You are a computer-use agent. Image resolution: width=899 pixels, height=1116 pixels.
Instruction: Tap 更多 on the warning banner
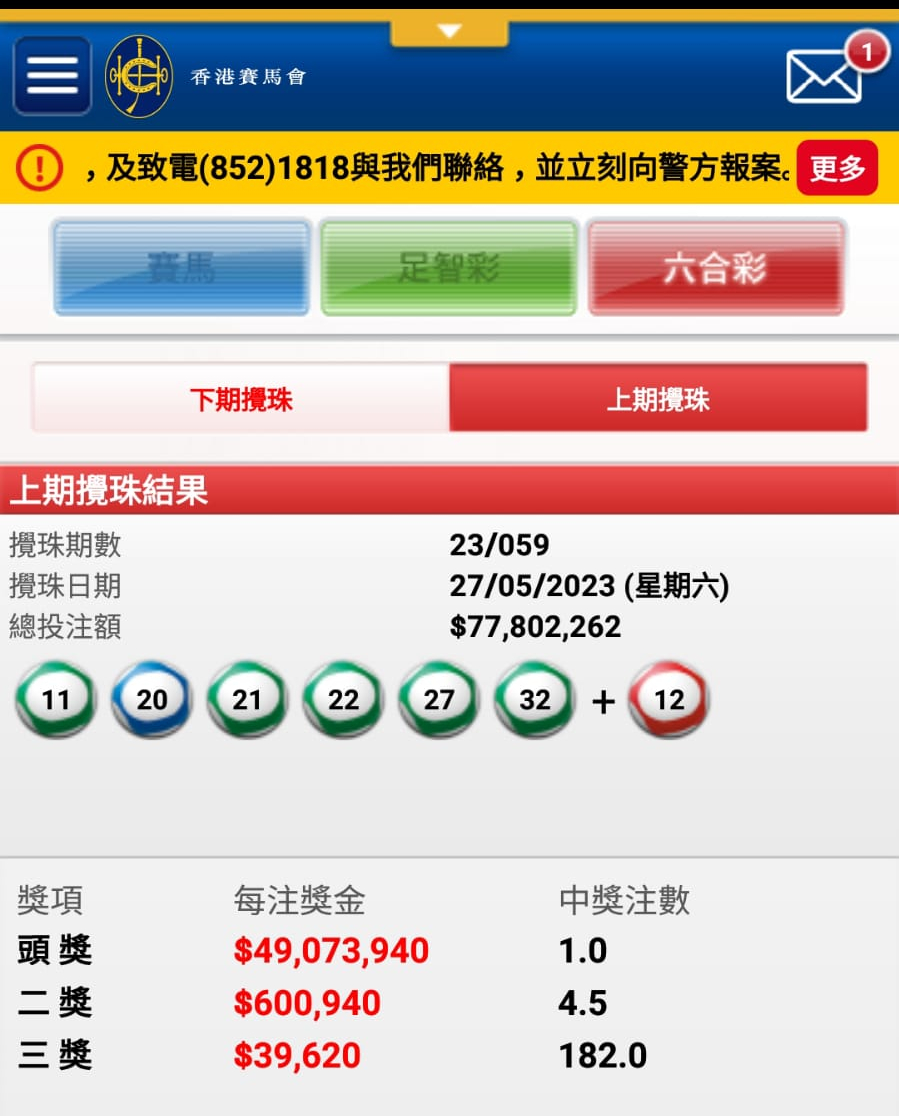coord(837,168)
